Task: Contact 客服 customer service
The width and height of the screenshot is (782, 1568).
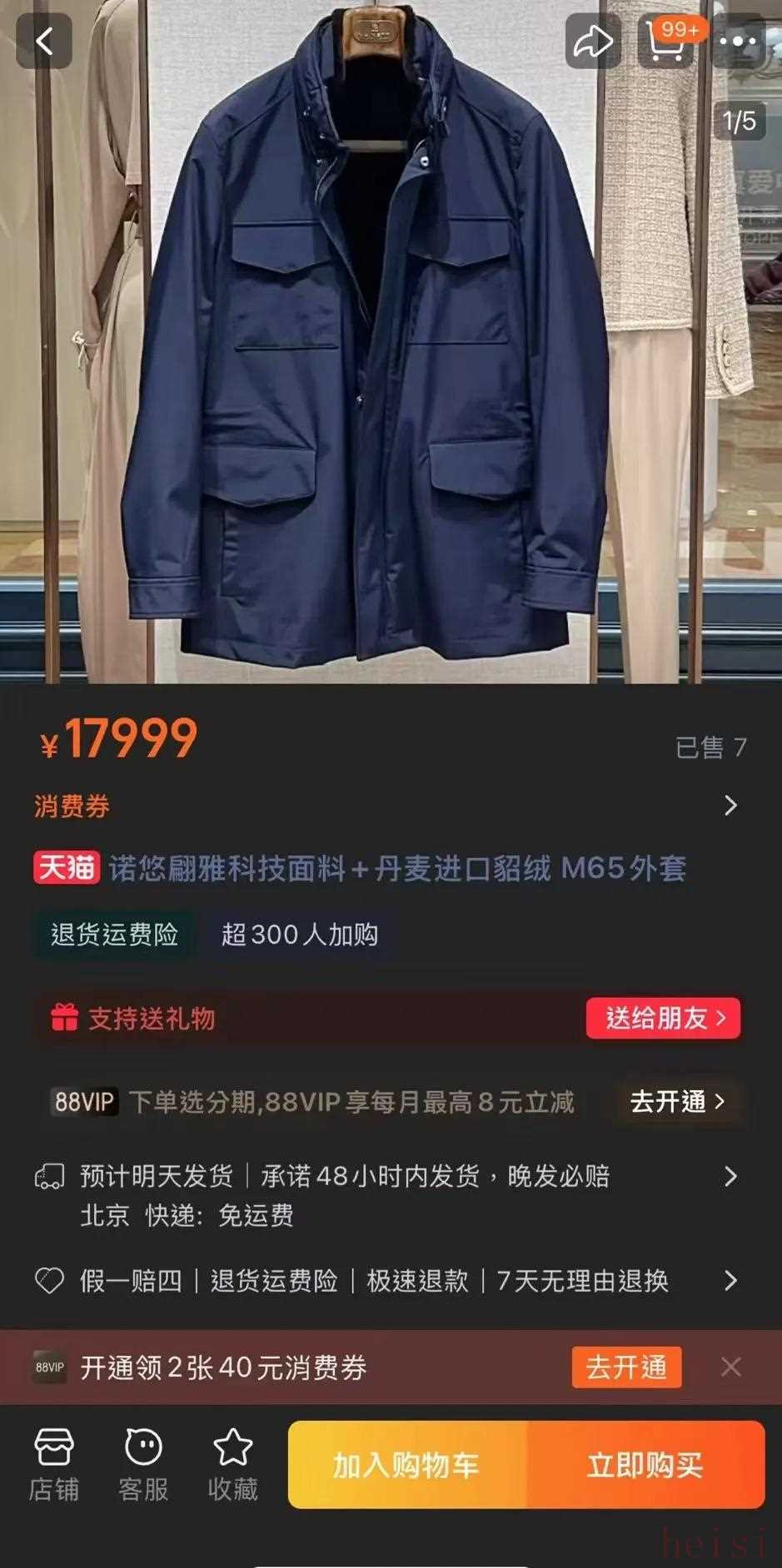Action: coord(143,1465)
